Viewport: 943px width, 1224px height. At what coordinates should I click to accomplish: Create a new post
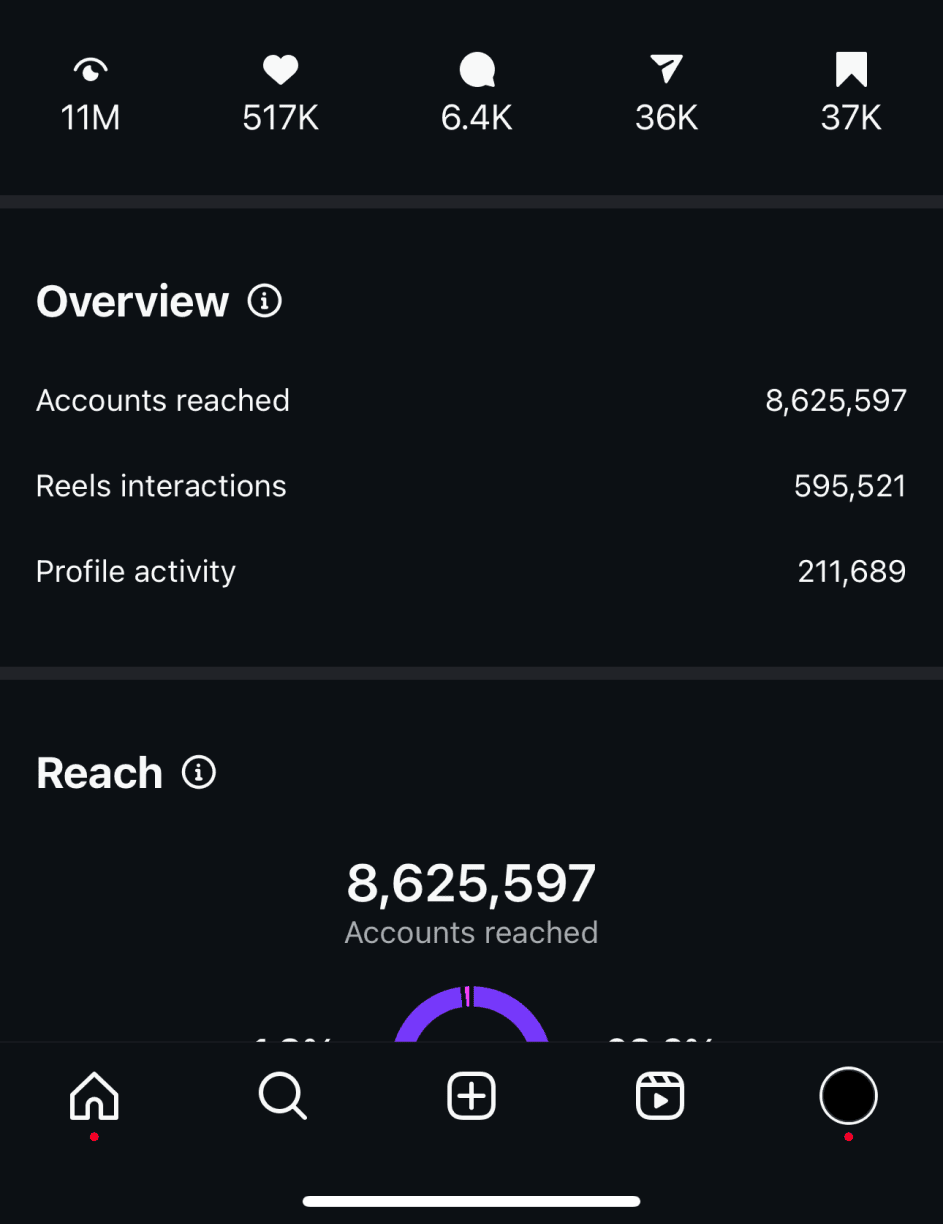click(471, 1096)
